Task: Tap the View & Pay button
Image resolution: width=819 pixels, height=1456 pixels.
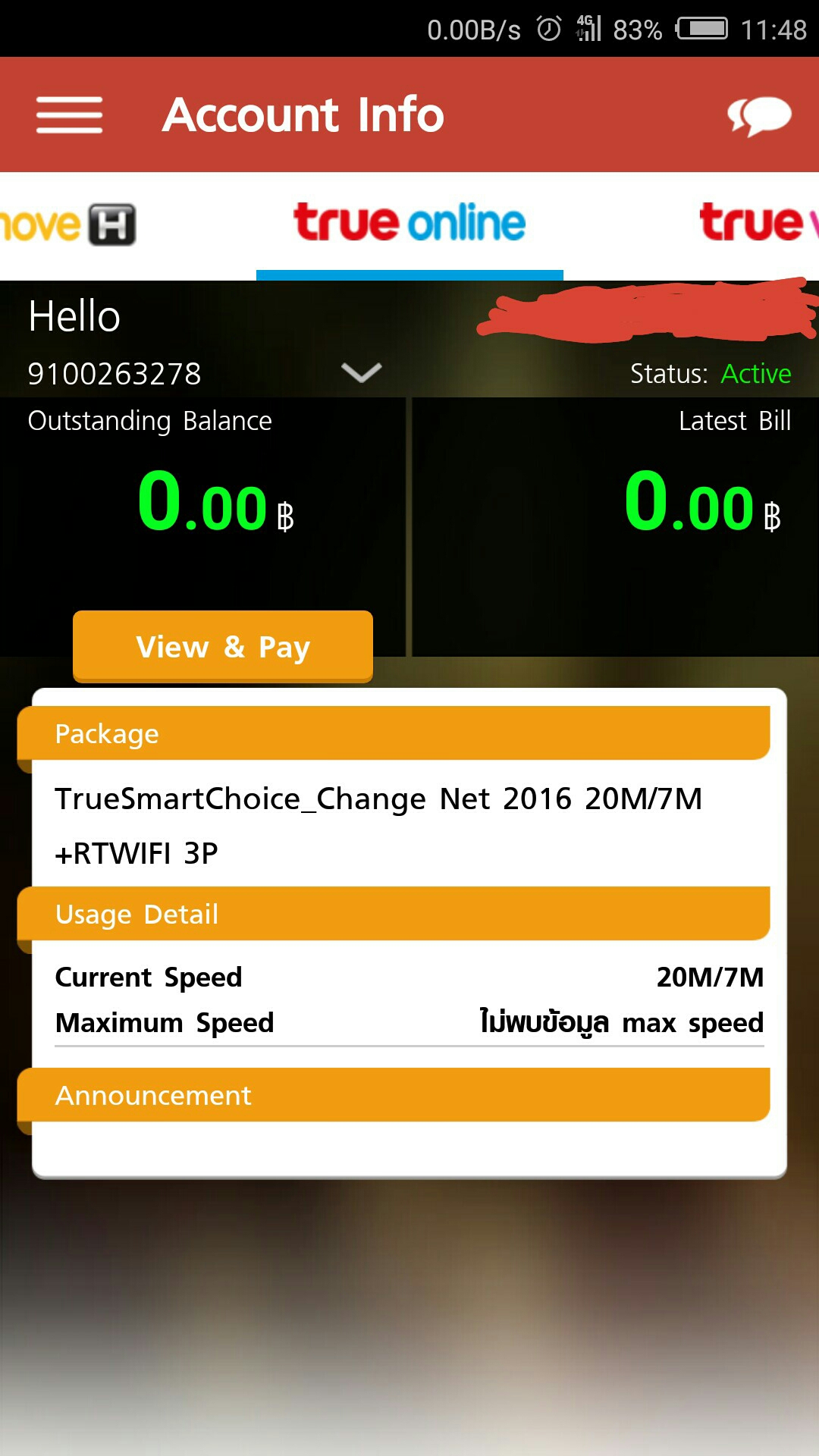Action: pyautogui.click(x=223, y=647)
